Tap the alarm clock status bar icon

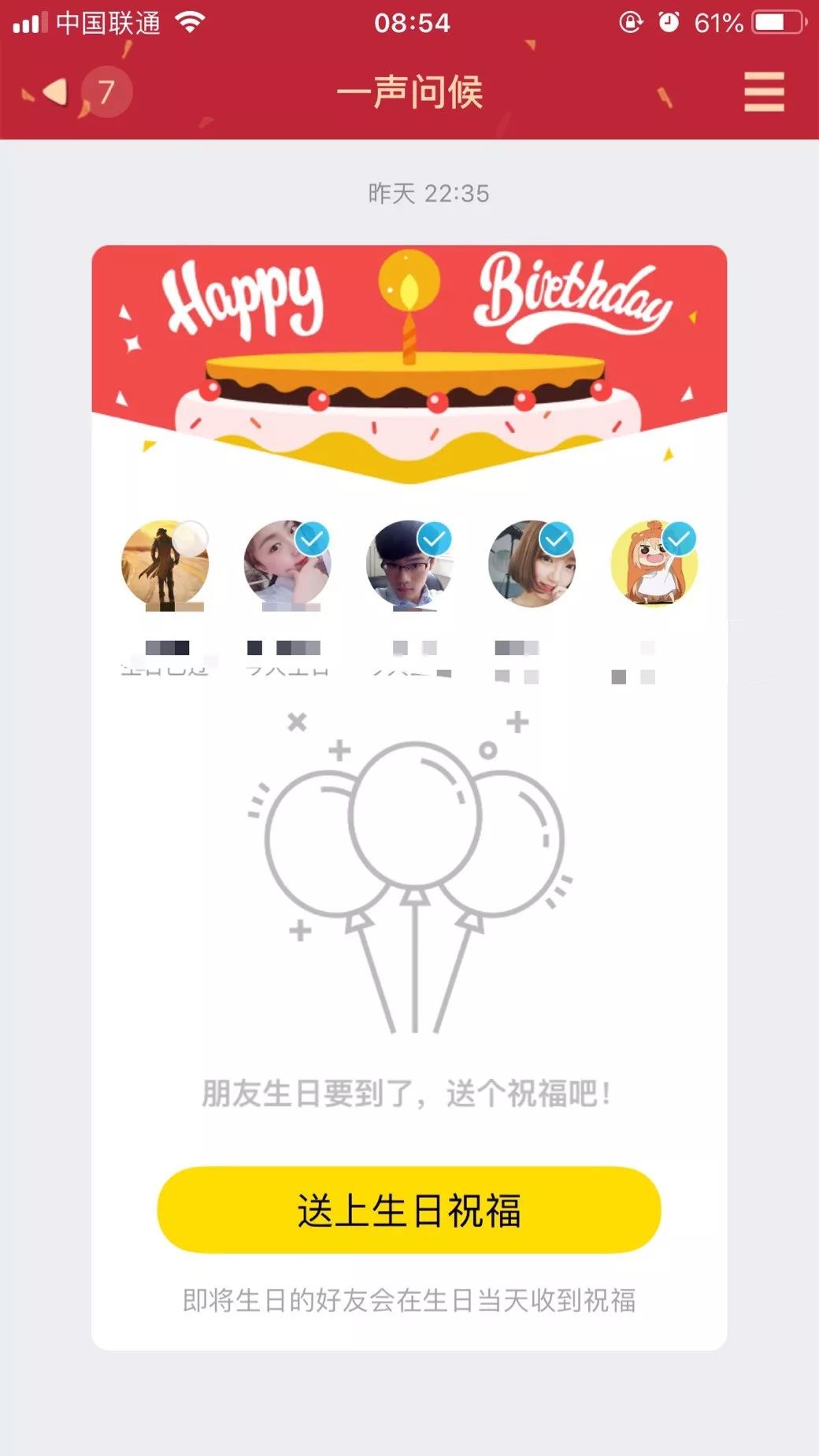[669, 22]
